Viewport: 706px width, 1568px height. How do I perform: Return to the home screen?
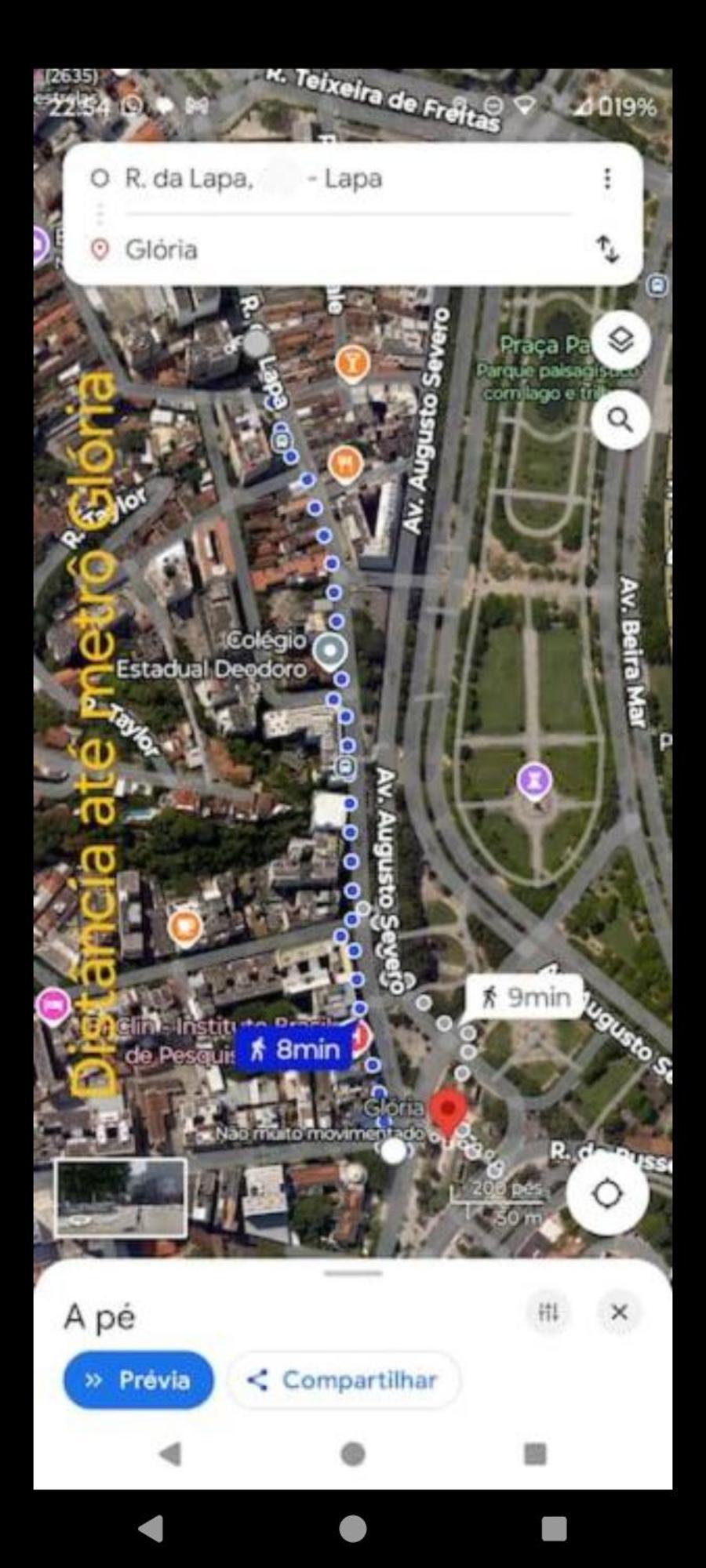coord(352,1528)
